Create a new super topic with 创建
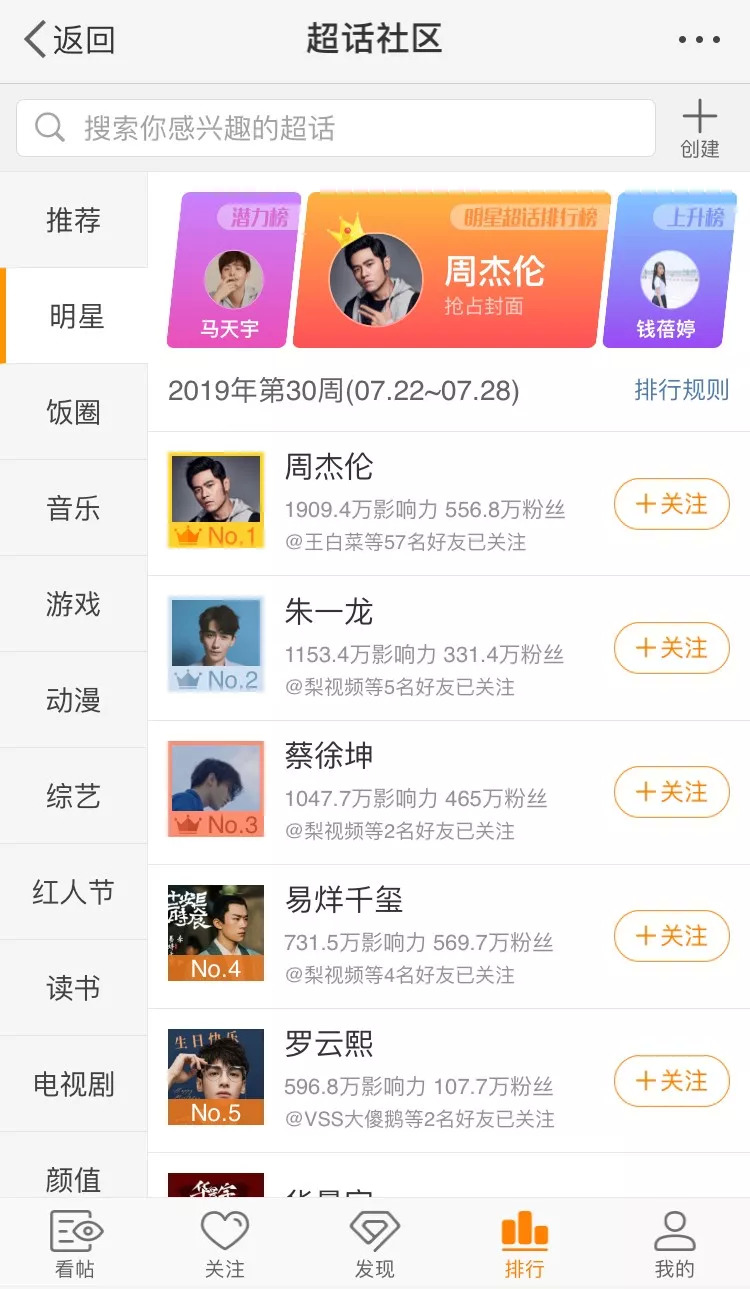750x1289 pixels. click(700, 129)
